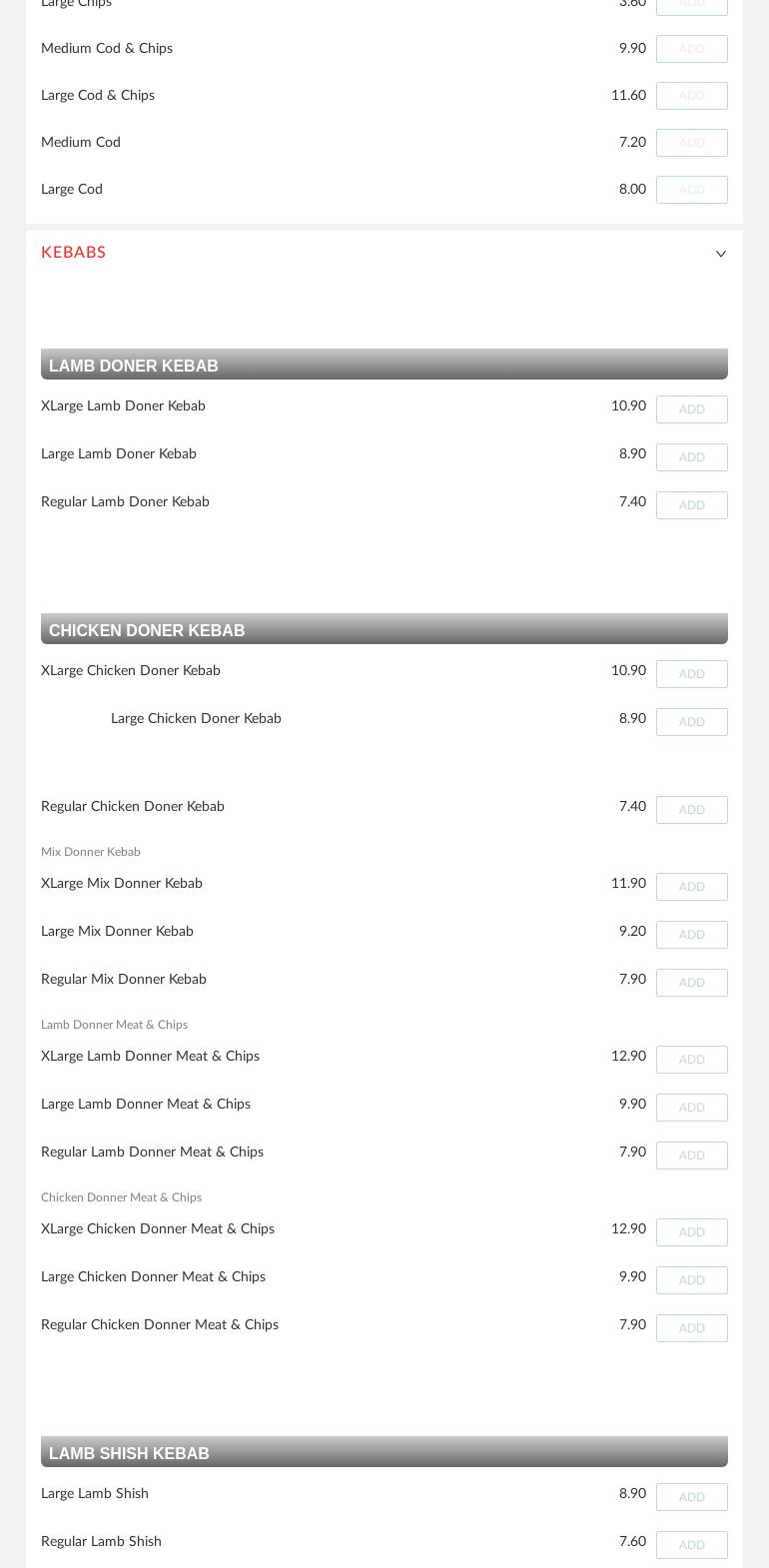This screenshot has height=1568, width=769.
Task: Open the Mix Donner Kebab subsection label
Action: pyautogui.click(x=91, y=852)
